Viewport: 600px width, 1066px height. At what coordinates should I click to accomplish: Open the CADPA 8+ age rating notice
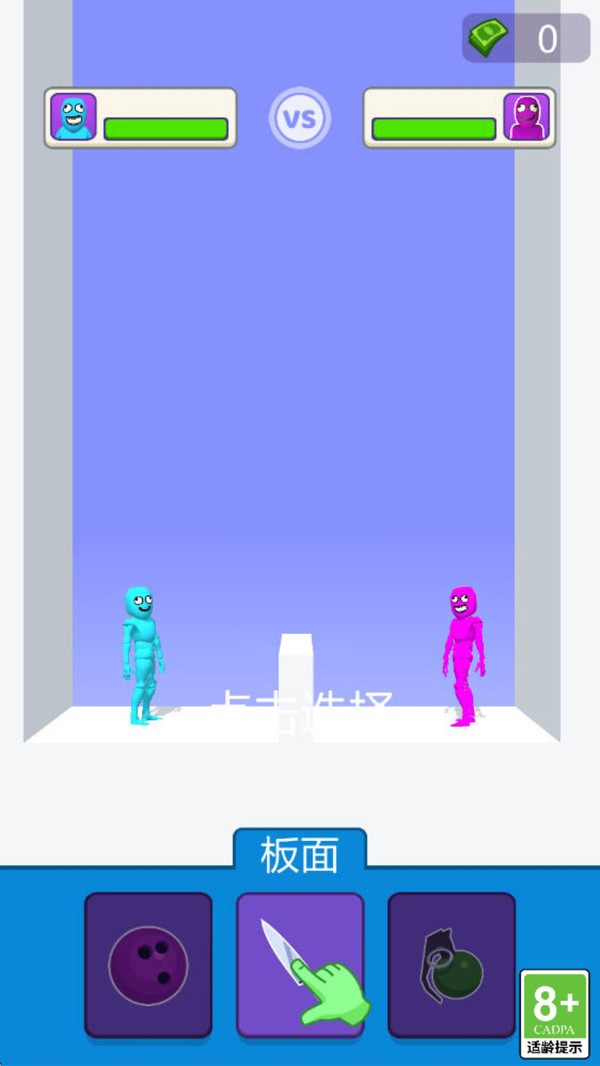click(554, 1013)
